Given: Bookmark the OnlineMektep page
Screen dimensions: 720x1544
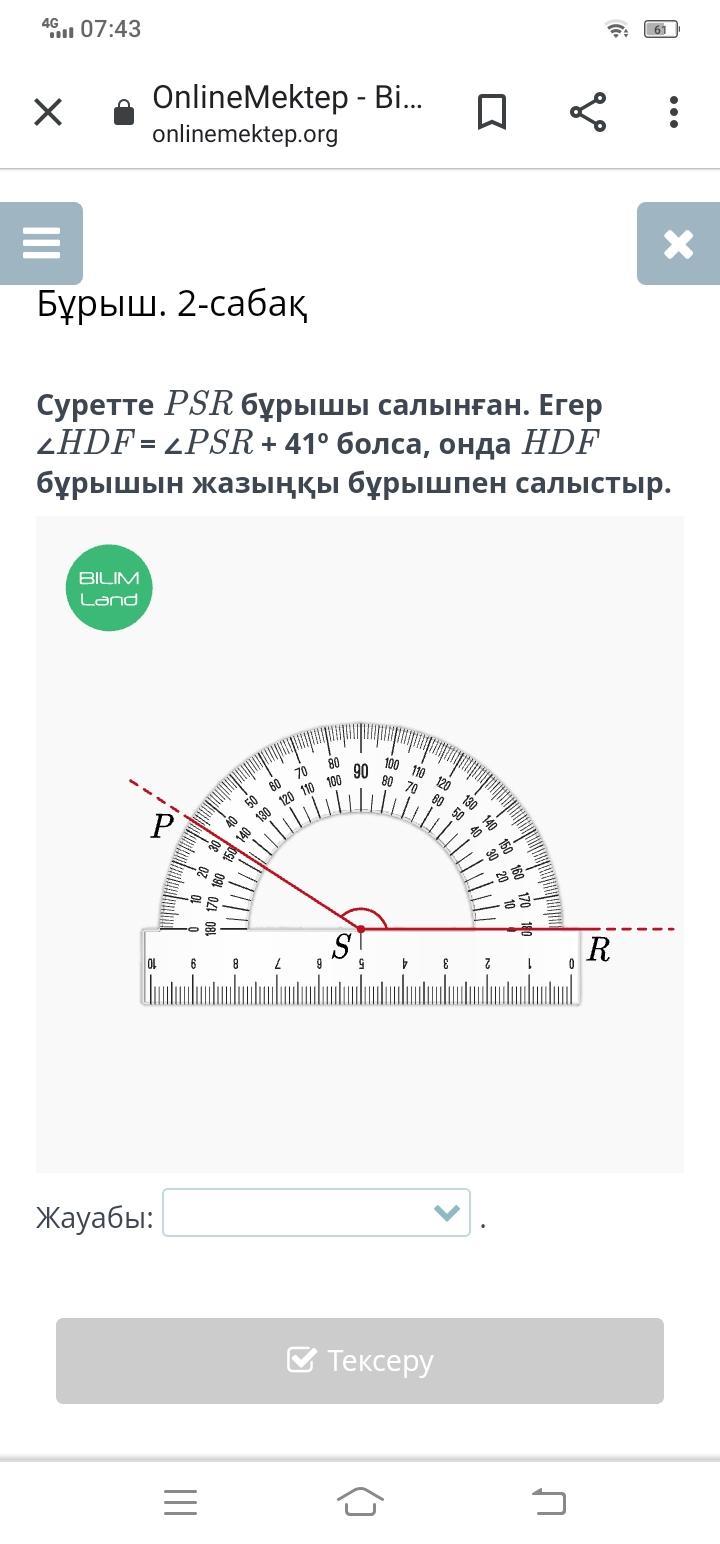Looking at the screenshot, I should pyautogui.click(x=491, y=112).
